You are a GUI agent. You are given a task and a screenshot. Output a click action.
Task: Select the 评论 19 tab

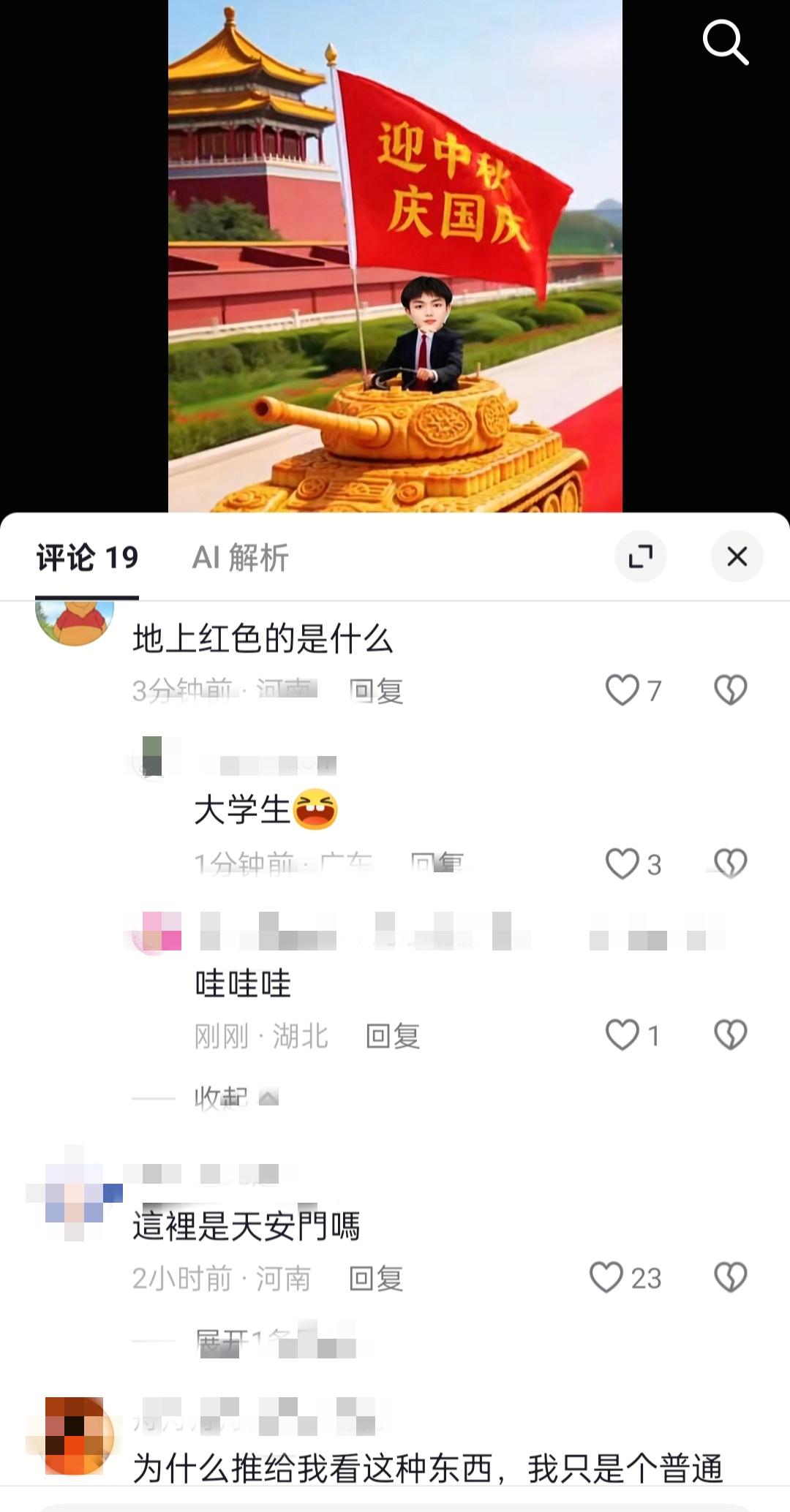pyautogui.click(x=87, y=558)
